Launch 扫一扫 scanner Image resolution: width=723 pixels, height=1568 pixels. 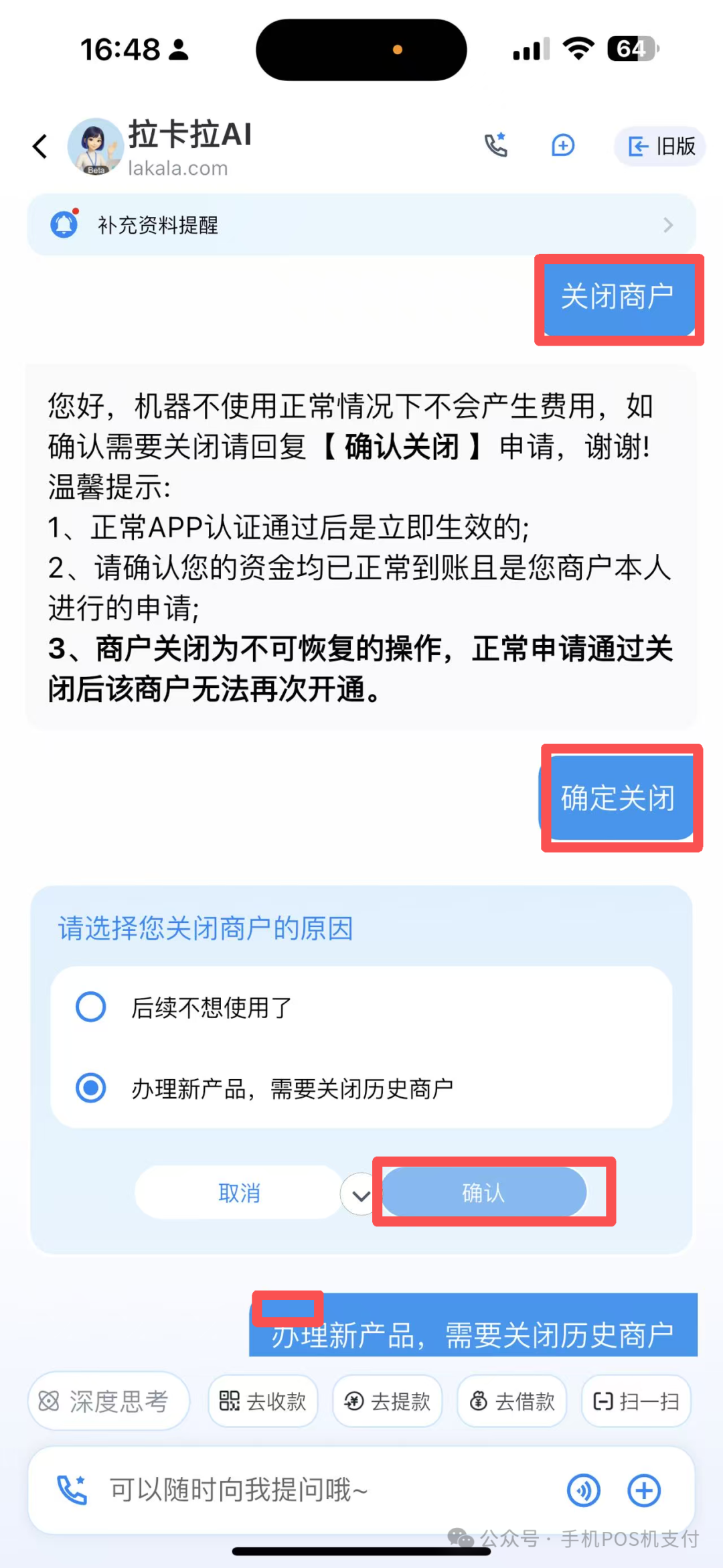point(636,1401)
